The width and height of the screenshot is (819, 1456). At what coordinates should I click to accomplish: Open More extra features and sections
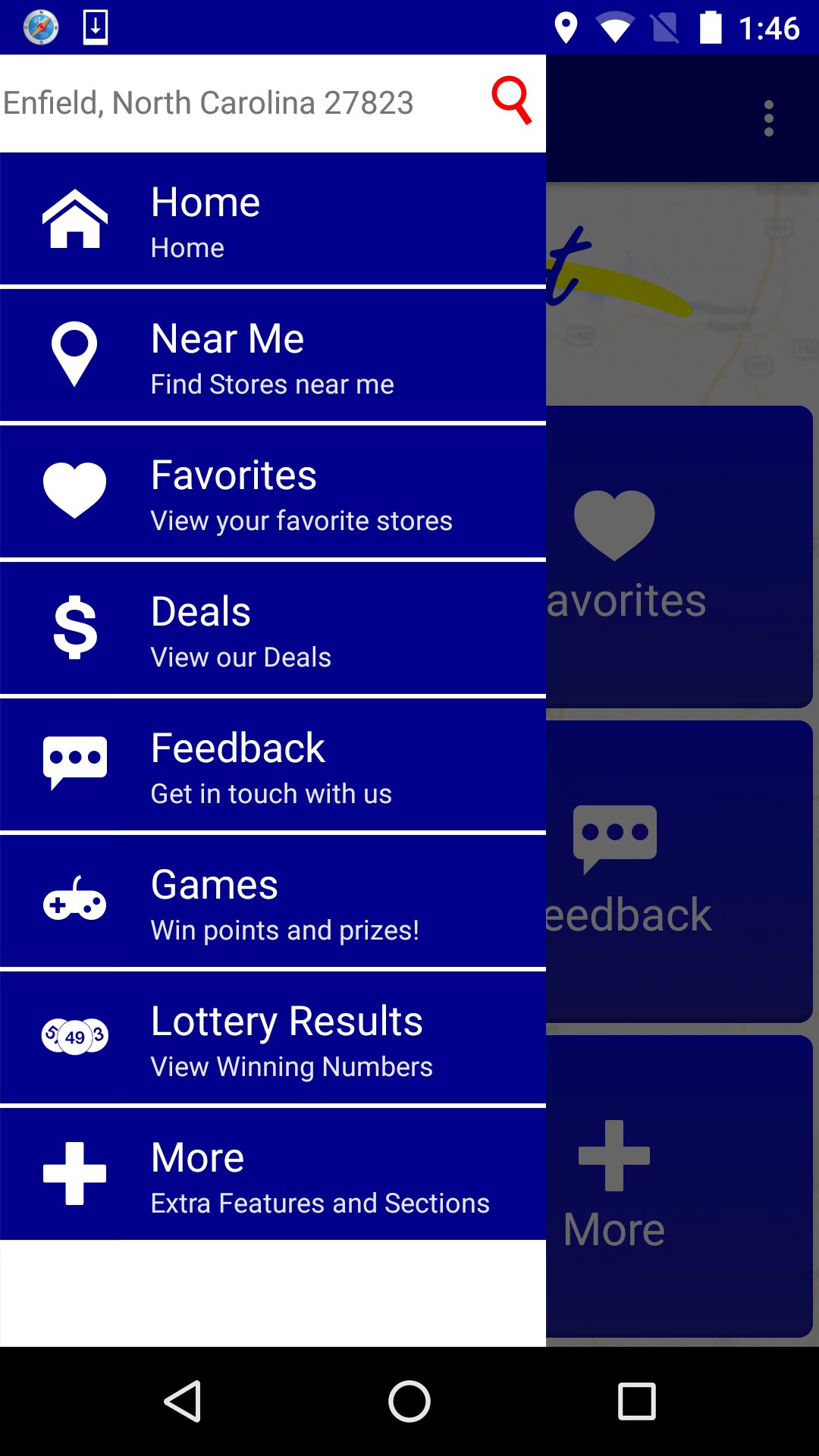[x=273, y=1174]
